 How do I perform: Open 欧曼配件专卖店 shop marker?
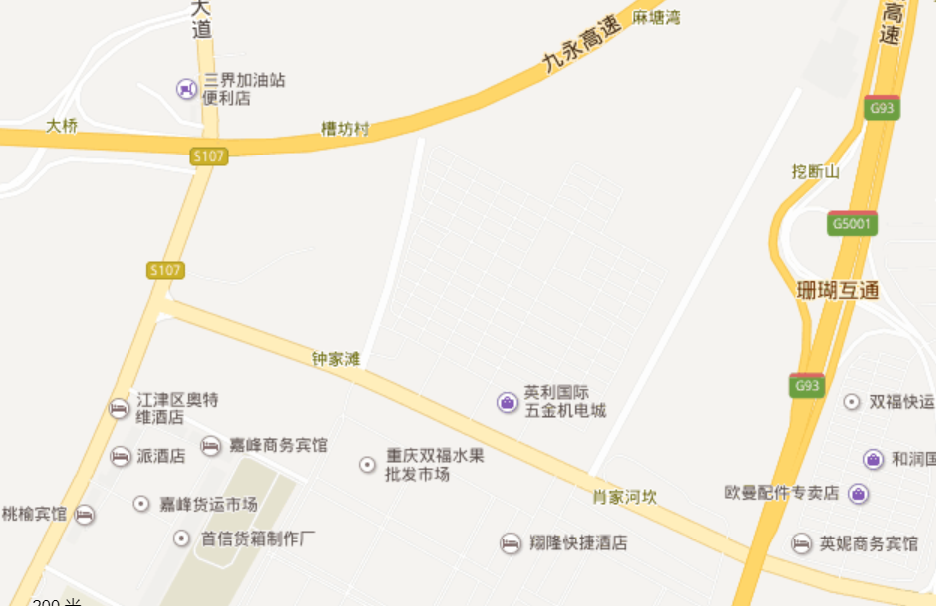pyautogui.click(x=858, y=493)
